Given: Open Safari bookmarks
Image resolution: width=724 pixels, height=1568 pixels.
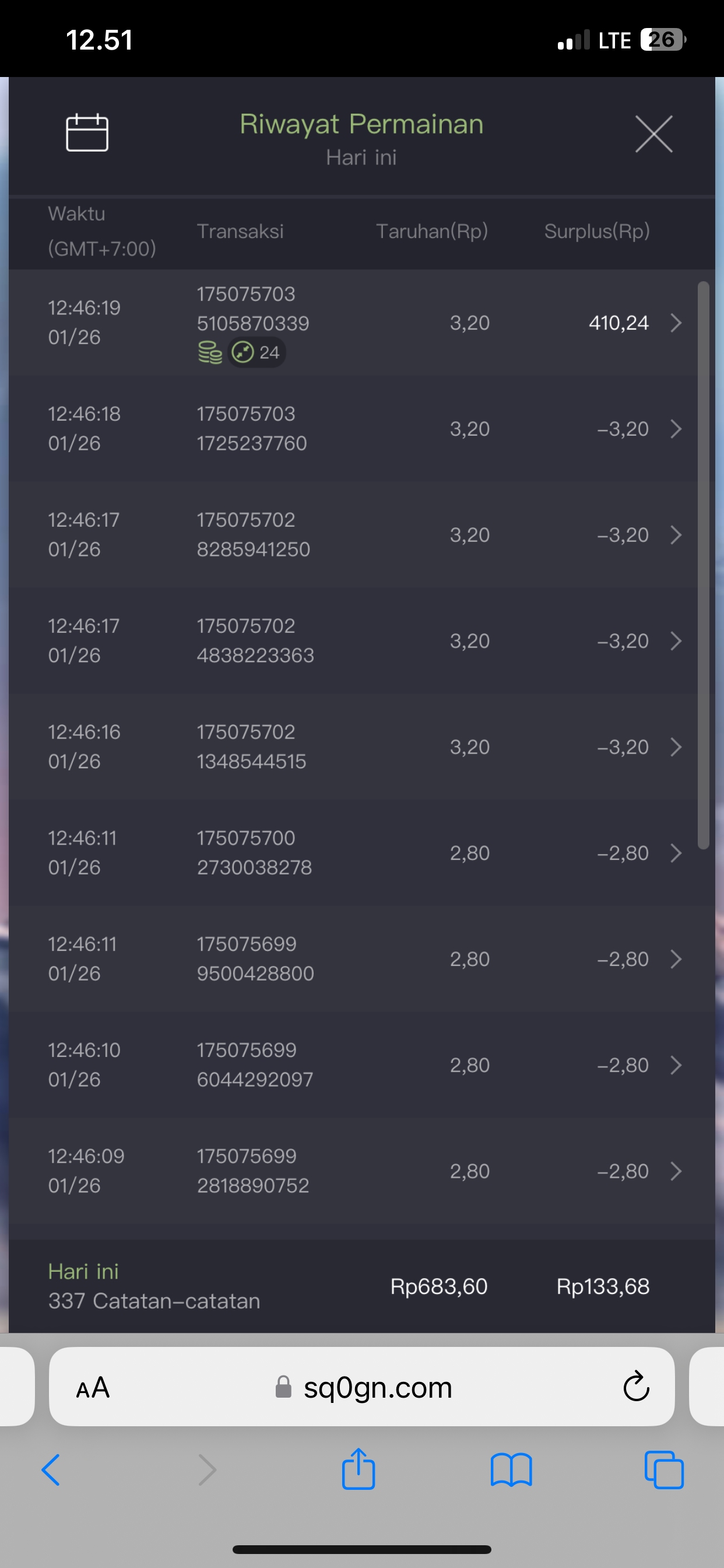Looking at the screenshot, I should (511, 1470).
